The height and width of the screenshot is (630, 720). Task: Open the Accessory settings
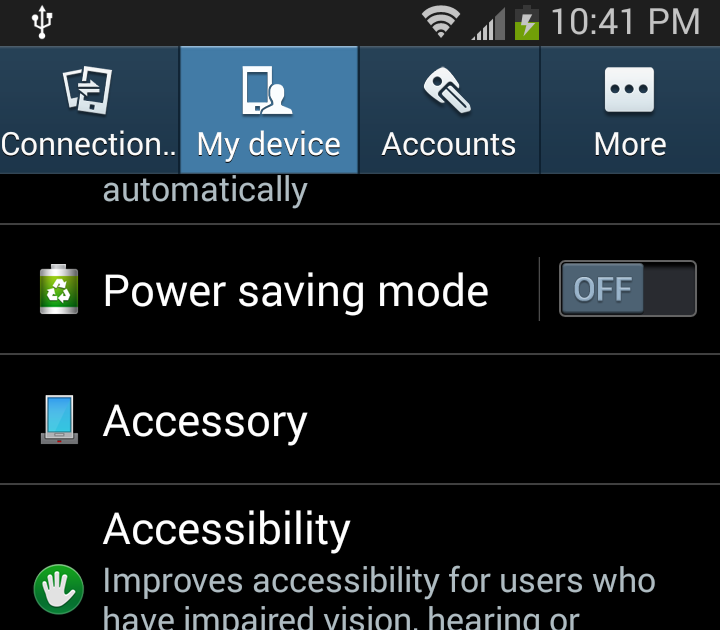pyautogui.click(x=205, y=421)
